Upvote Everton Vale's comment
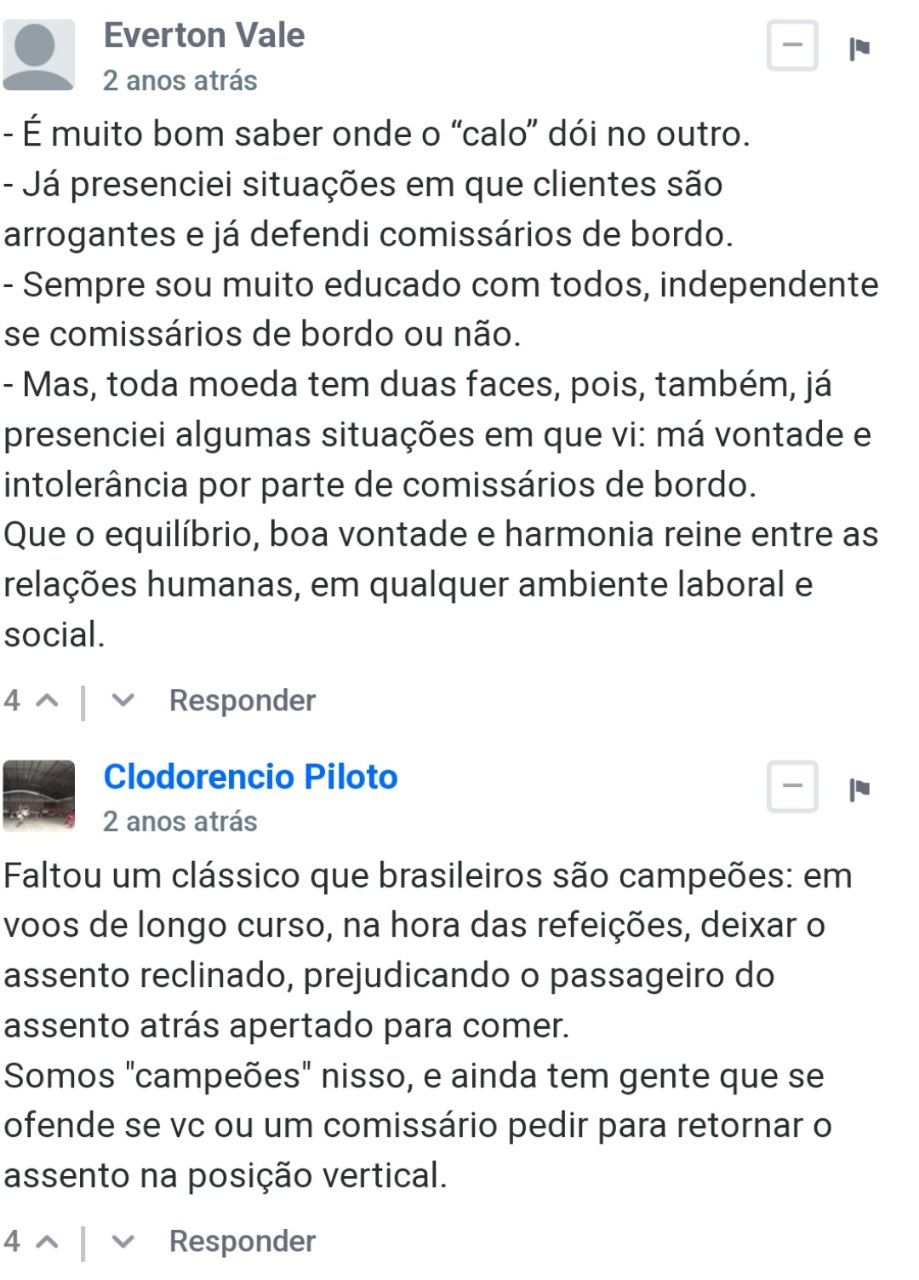Screen dimensions: 919x1280 click(x=47, y=701)
